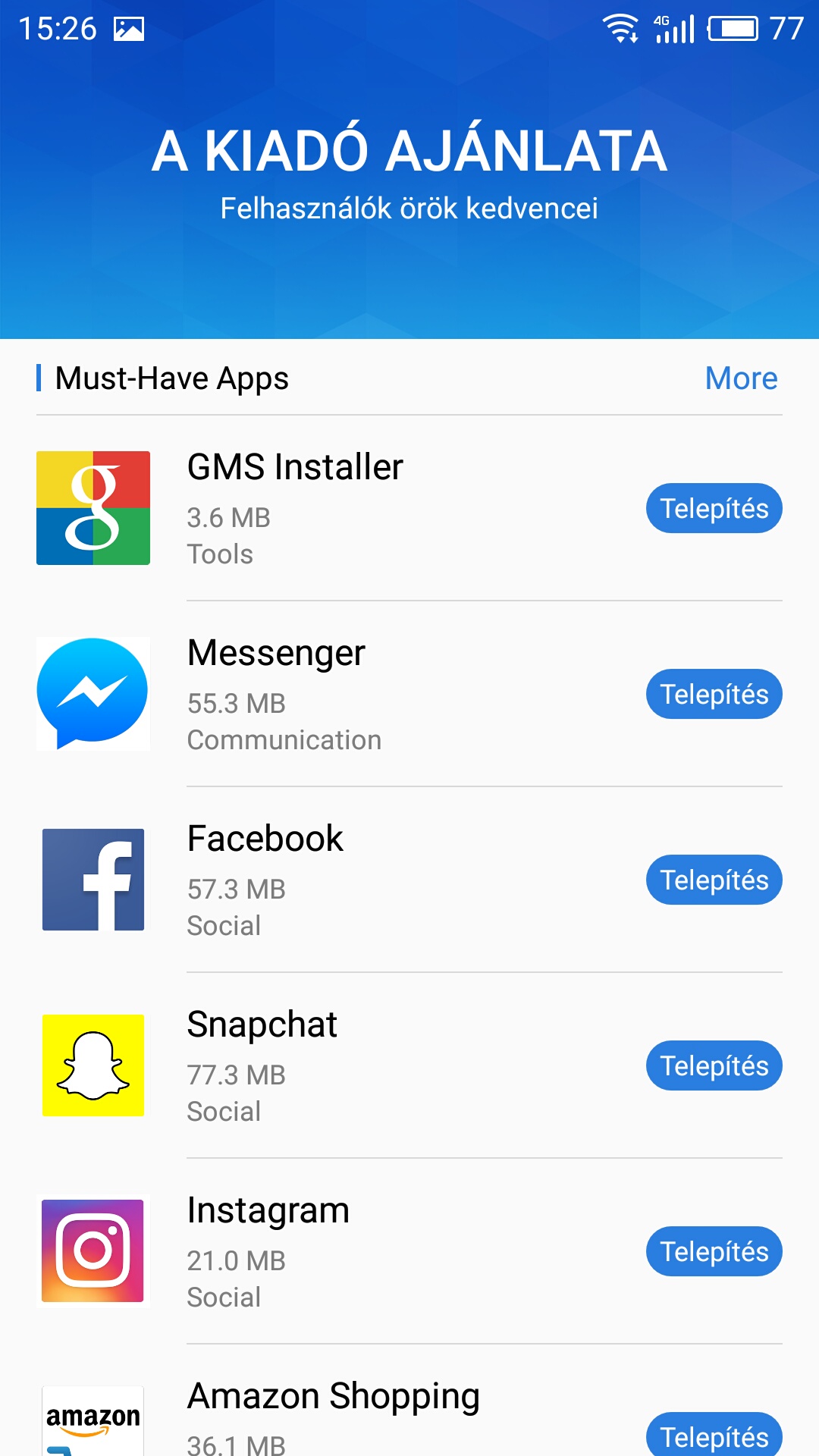Viewport: 819px width, 1456px height.
Task: Install Amazon Shopping with its Telepítés button
Action: pos(714,1436)
